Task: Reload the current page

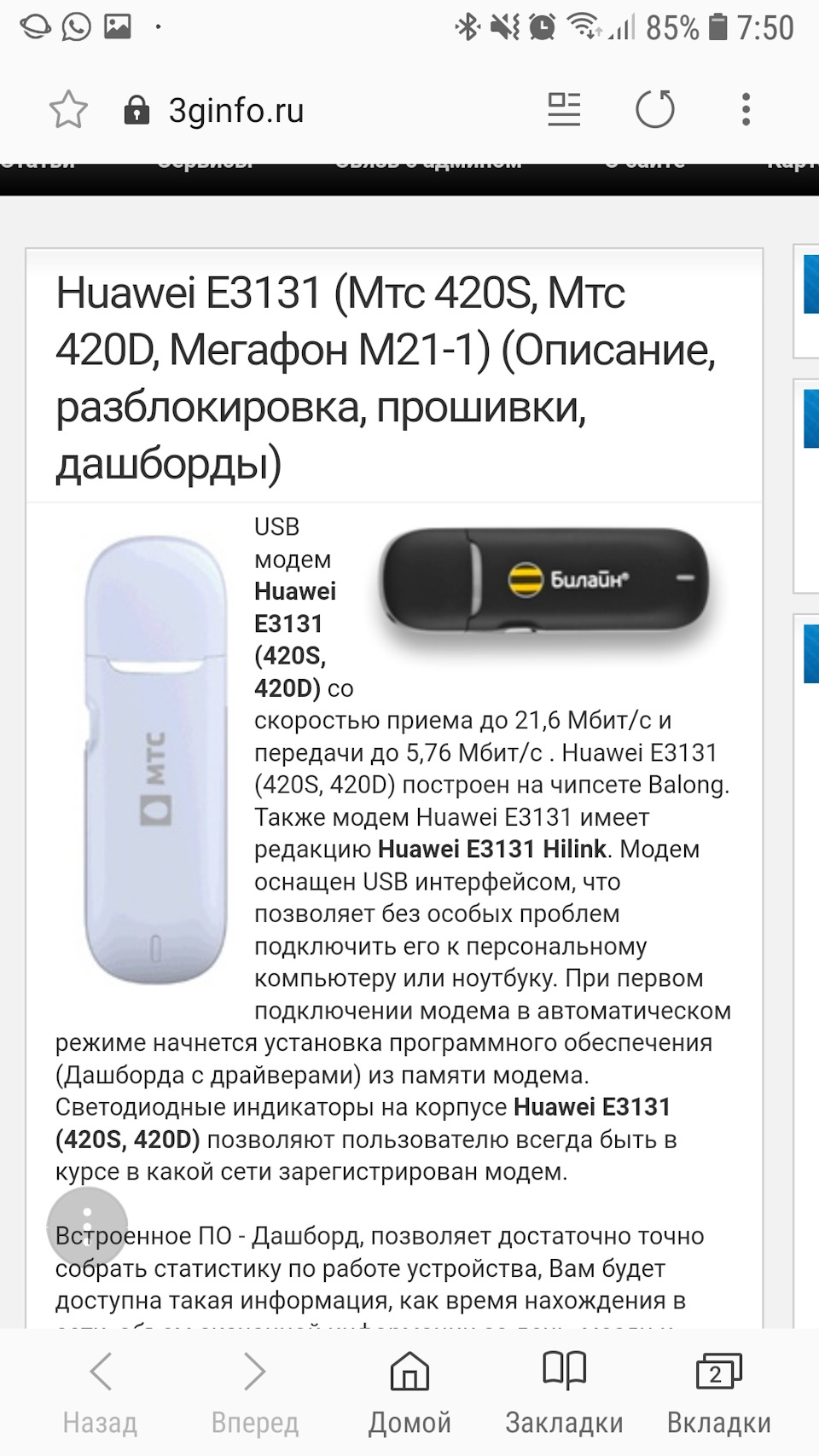Action: point(655,110)
